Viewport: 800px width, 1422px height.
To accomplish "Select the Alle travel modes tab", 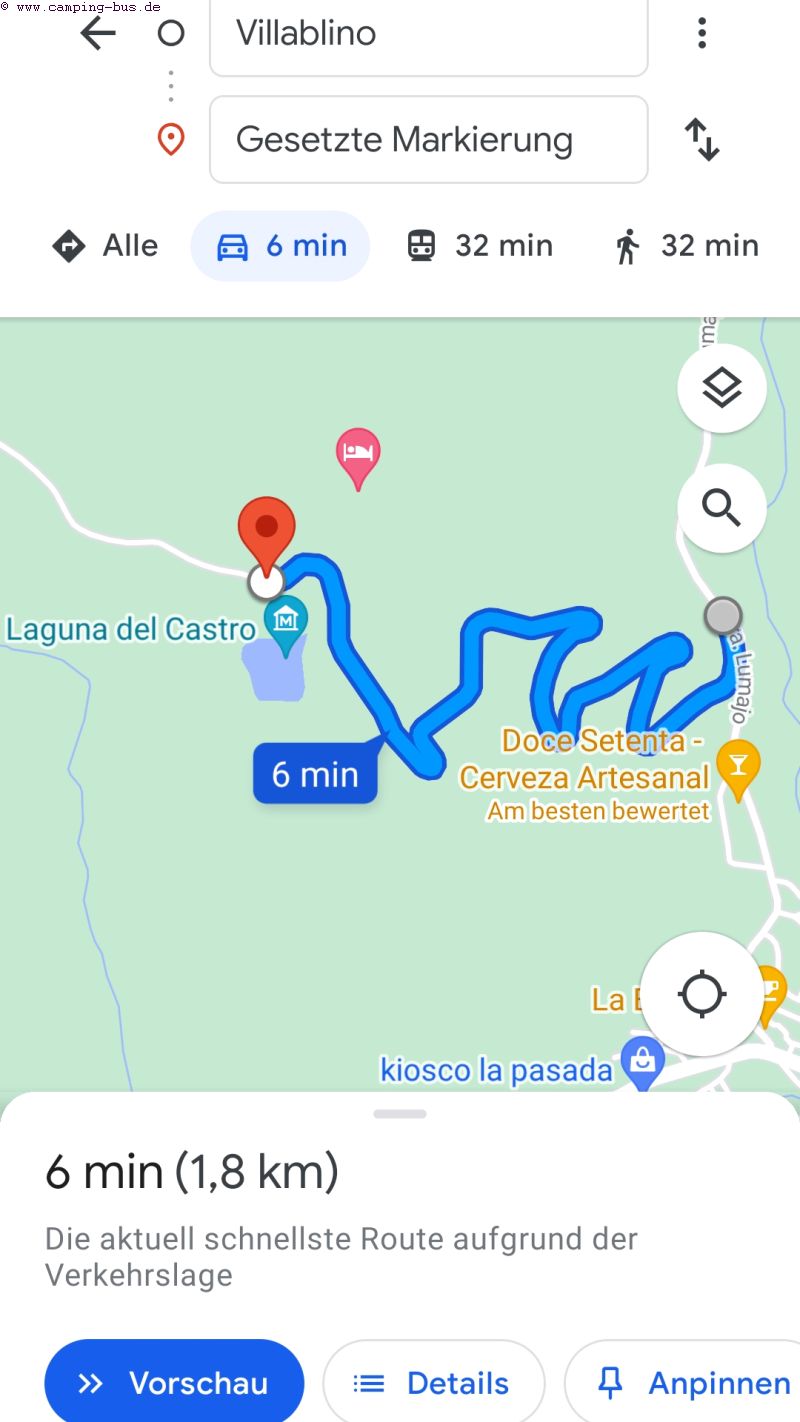I will pos(105,245).
